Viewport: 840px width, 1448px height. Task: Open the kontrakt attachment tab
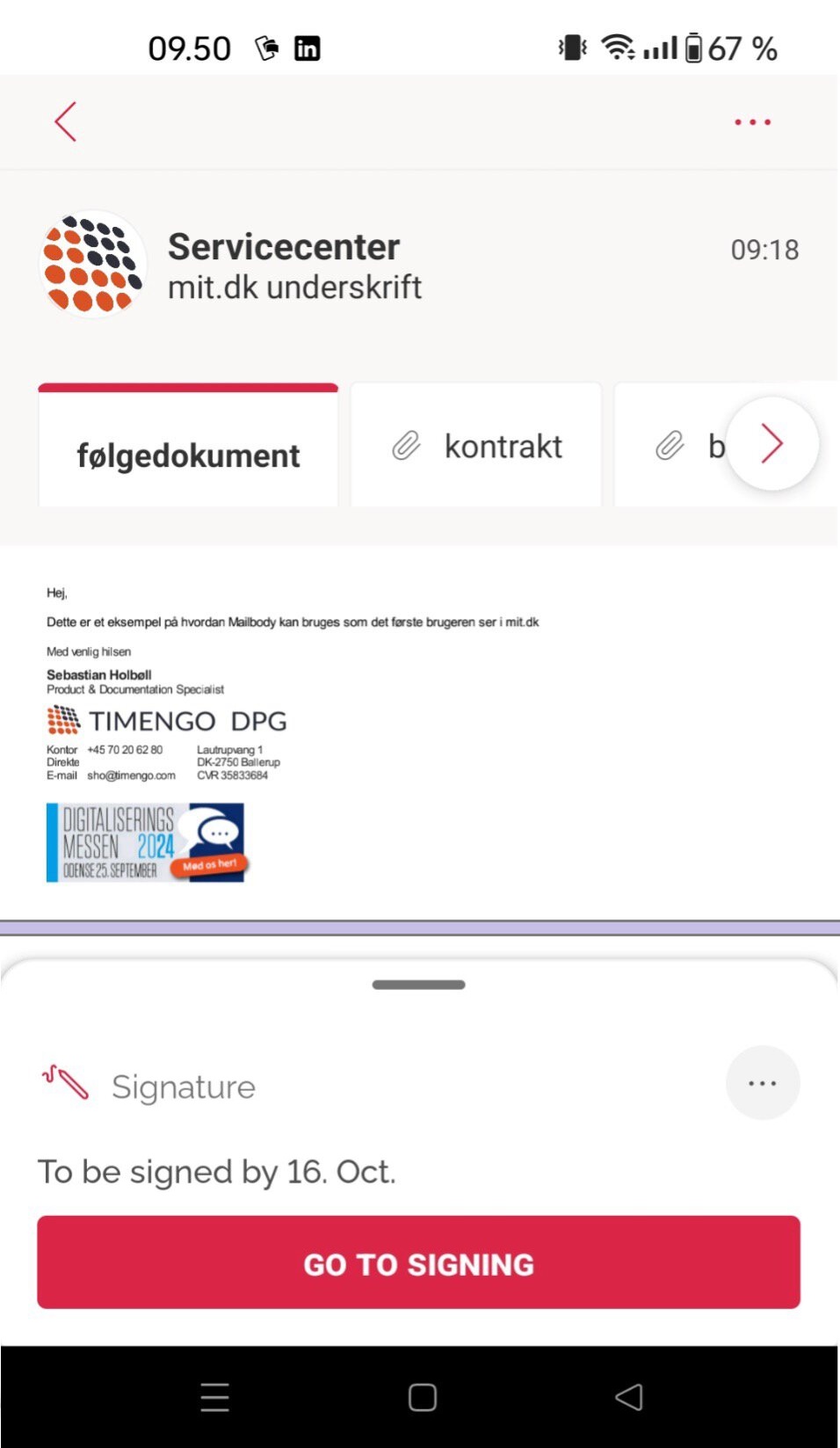pyautogui.click(x=476, y=447)
